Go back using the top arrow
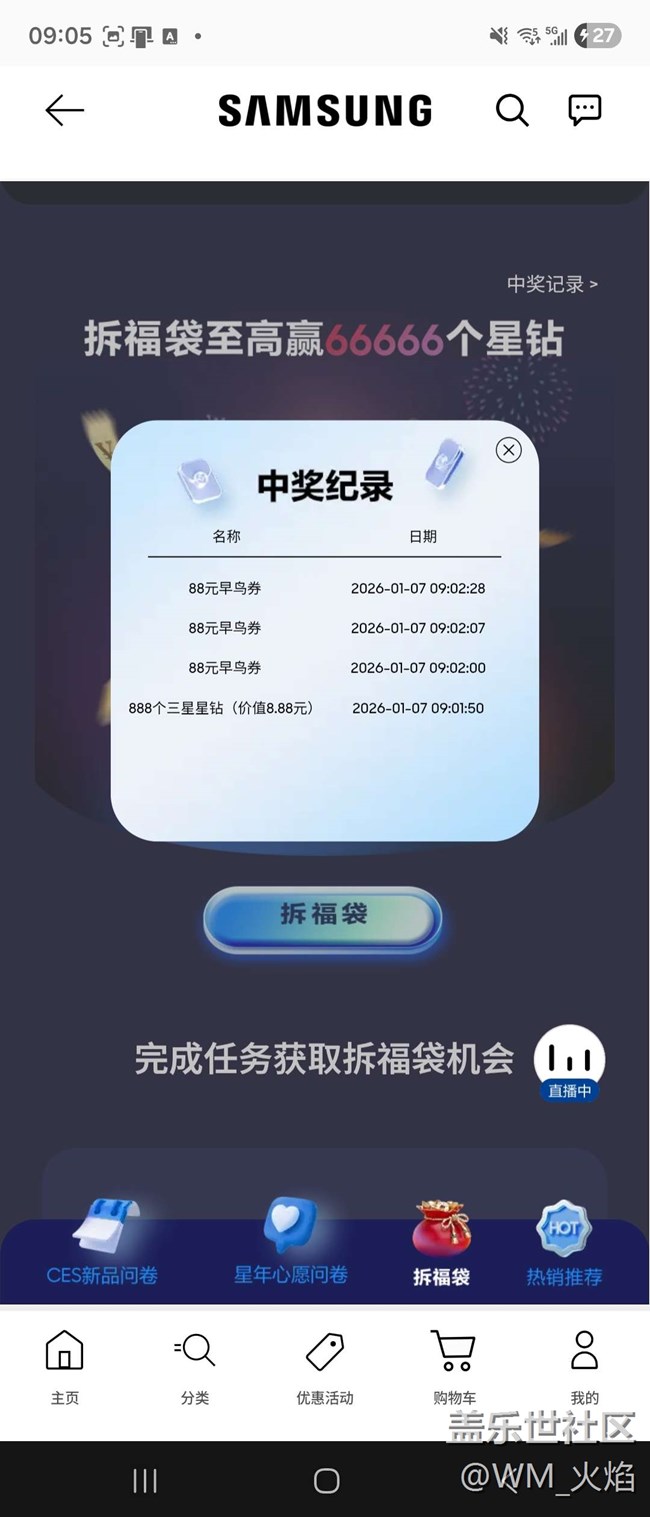Viewport: 650px width, 1517px height. pos(65,110)
